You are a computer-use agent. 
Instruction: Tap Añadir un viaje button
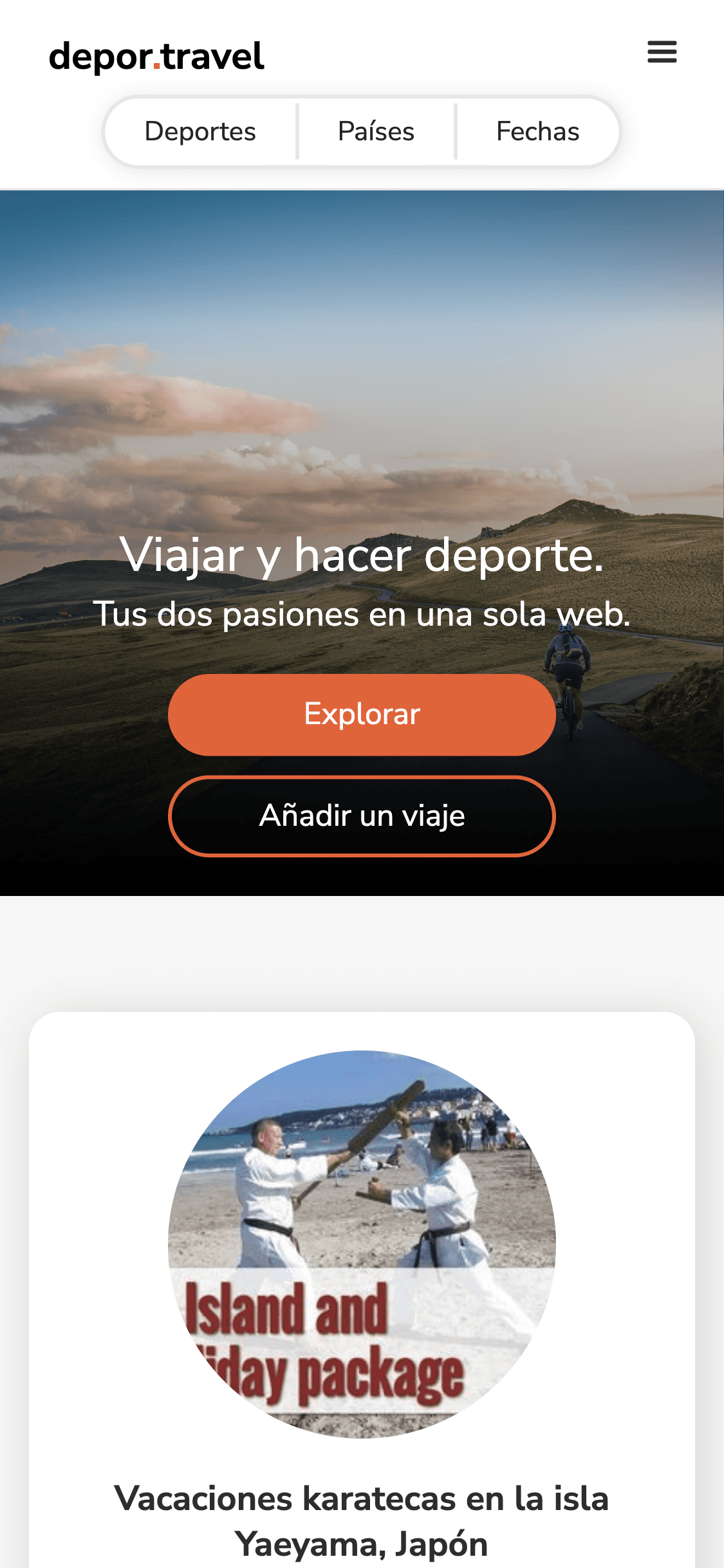point(362,816)
